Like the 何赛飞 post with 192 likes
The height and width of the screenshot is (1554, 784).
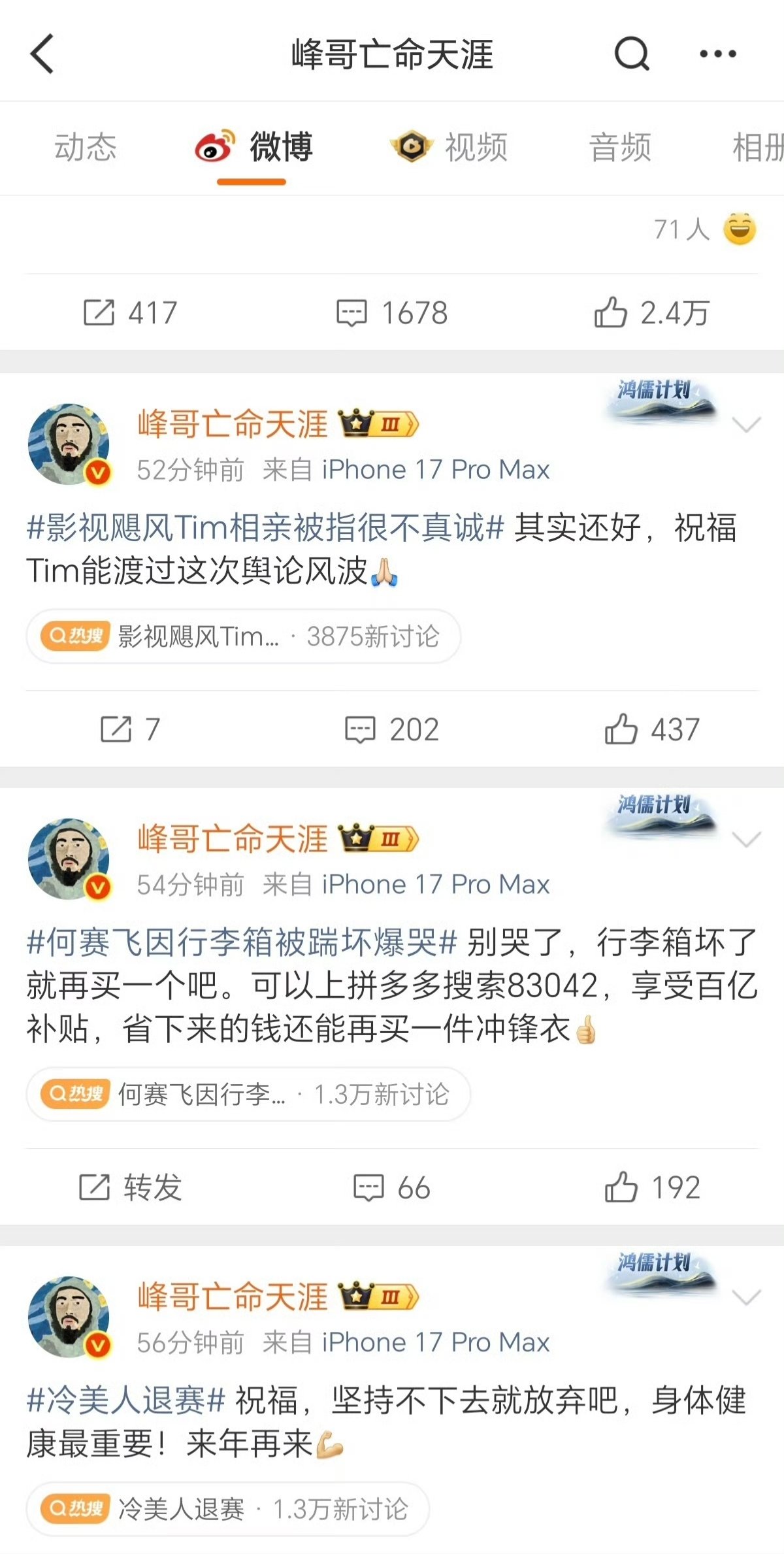click(x=651, y=1187)
